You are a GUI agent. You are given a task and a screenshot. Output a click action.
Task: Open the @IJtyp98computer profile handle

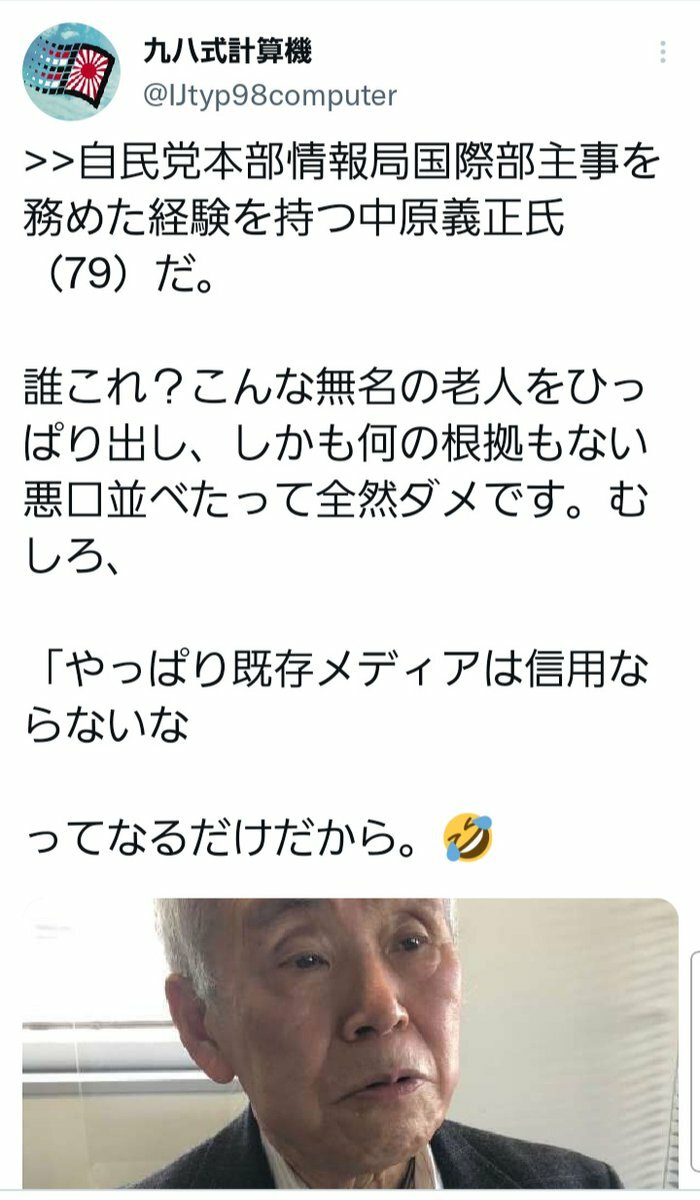pyautogui.click(x=270, y=96)
